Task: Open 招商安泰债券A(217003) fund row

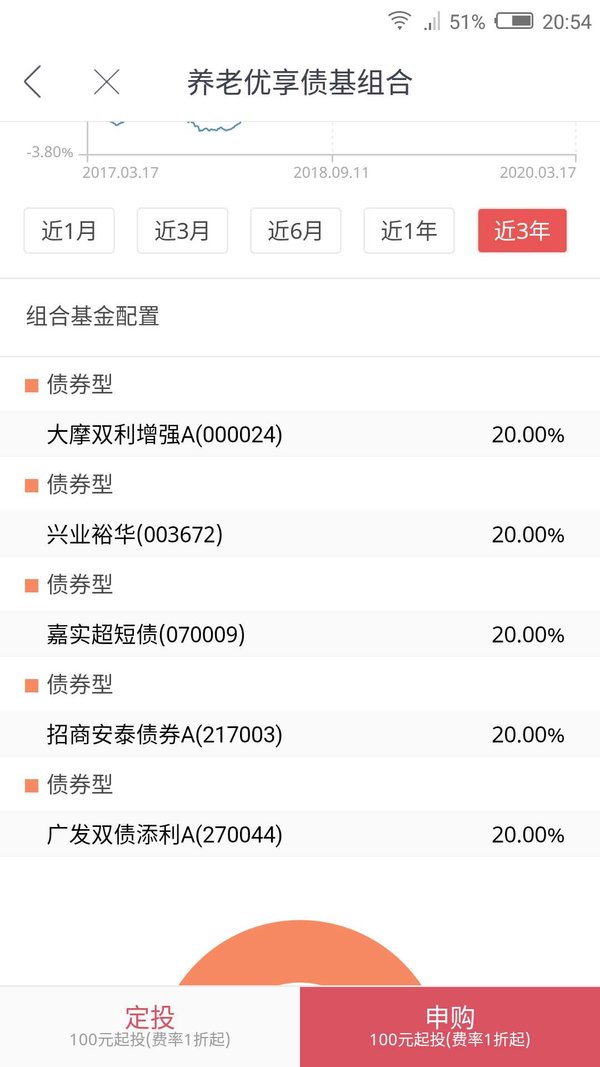Action: tap(300, 734)
